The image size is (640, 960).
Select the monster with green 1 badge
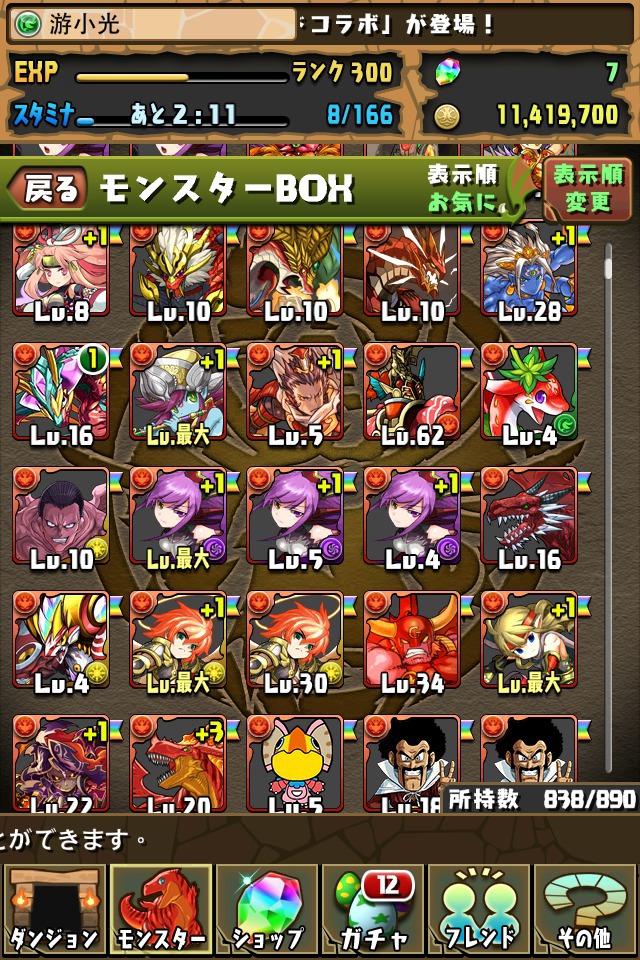(x=61, y=392)
